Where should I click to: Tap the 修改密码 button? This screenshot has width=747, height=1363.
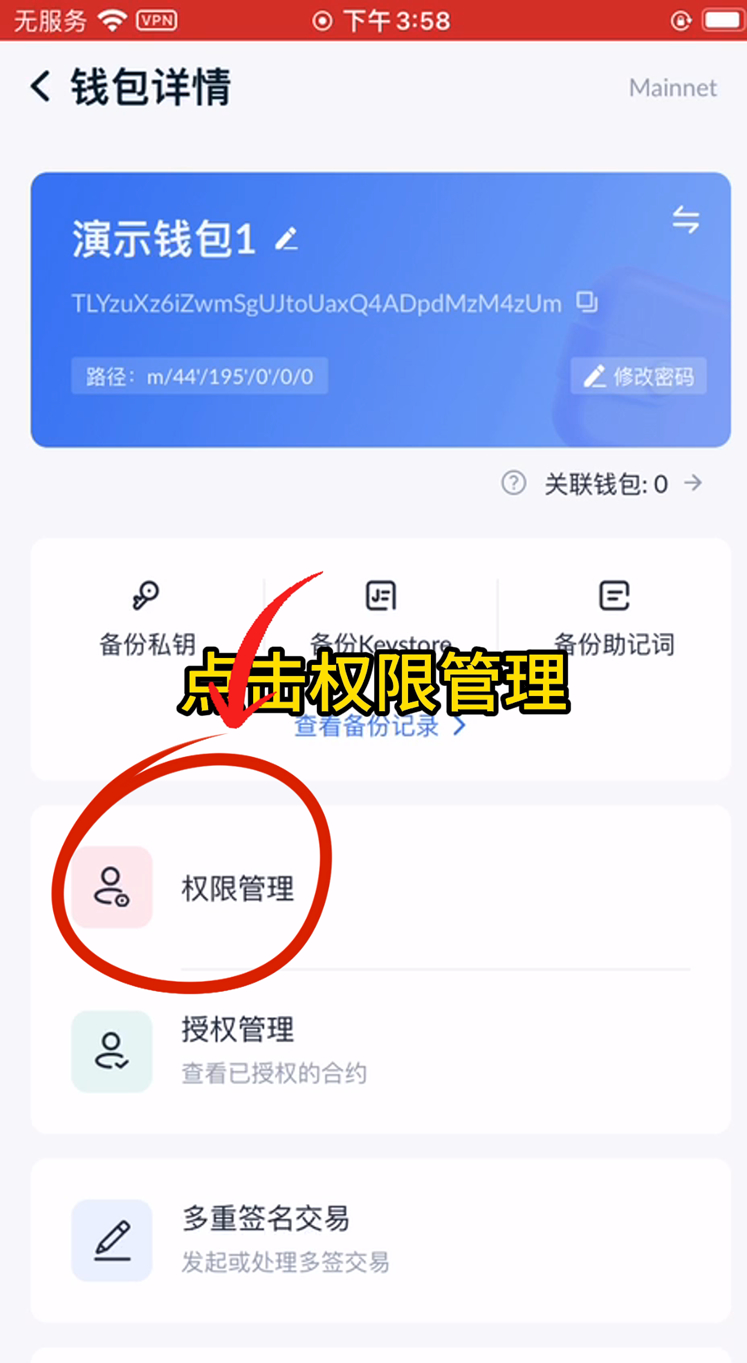[639, 376]
